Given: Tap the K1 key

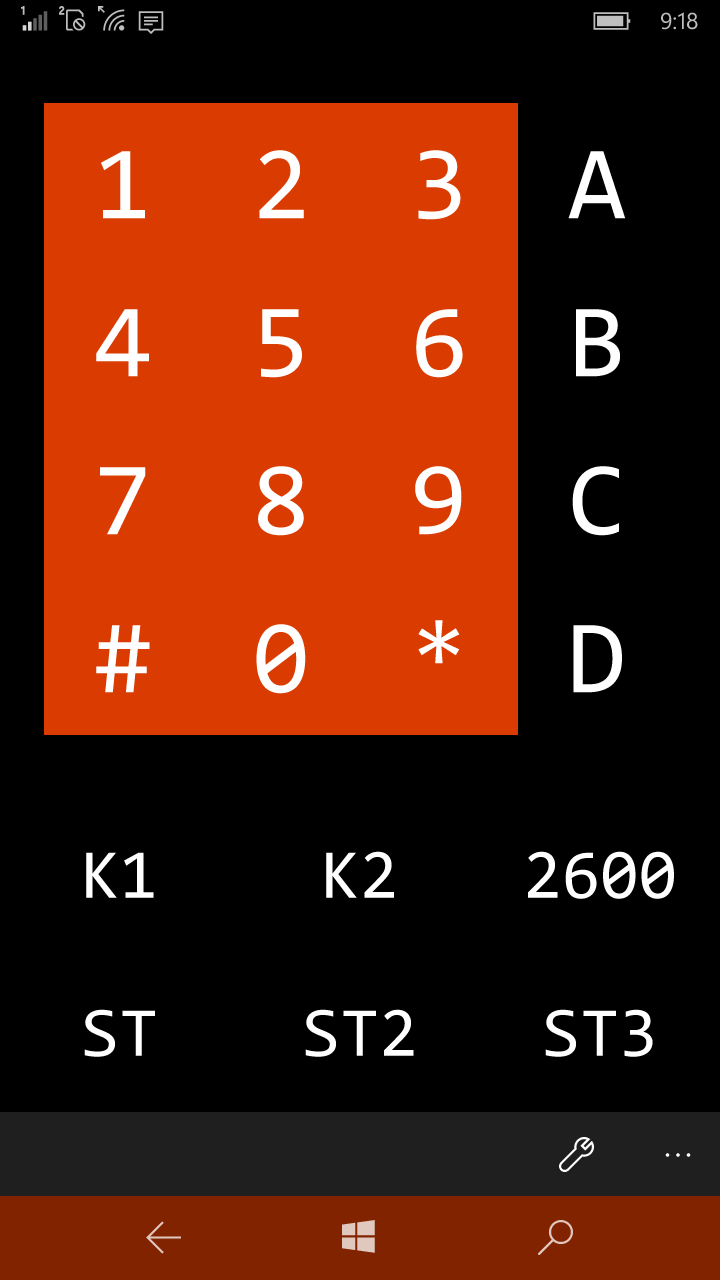Looking at the screenshot, I should [x=119, y=876].
